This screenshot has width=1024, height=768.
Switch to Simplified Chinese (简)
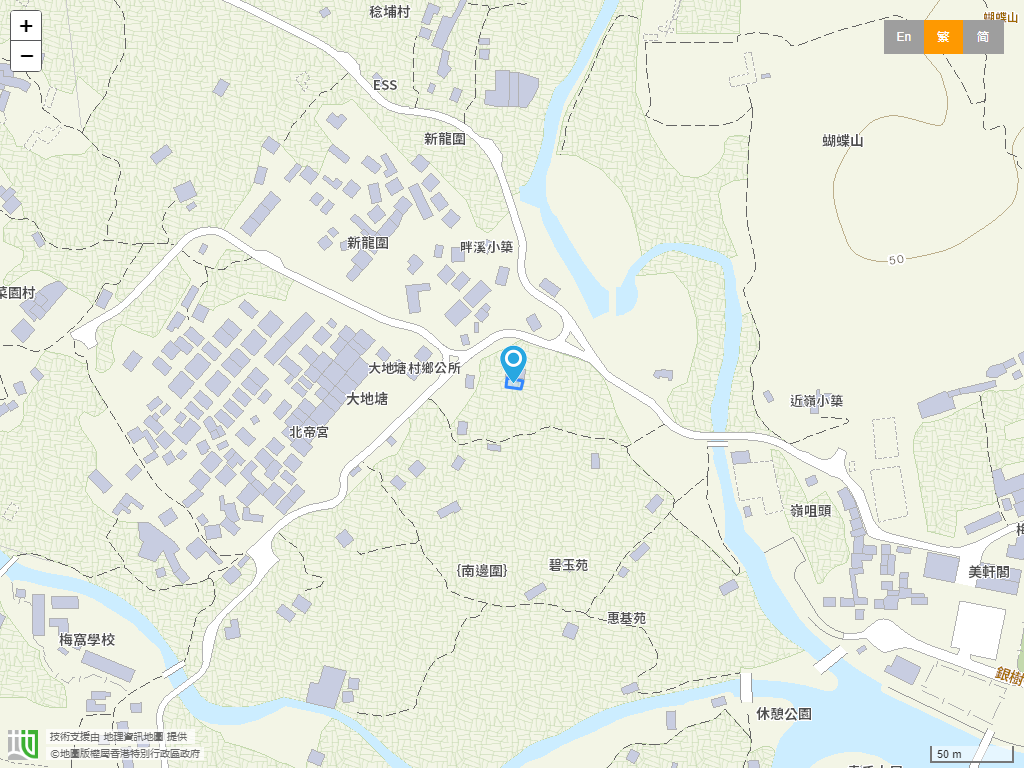tap(983, 37)
